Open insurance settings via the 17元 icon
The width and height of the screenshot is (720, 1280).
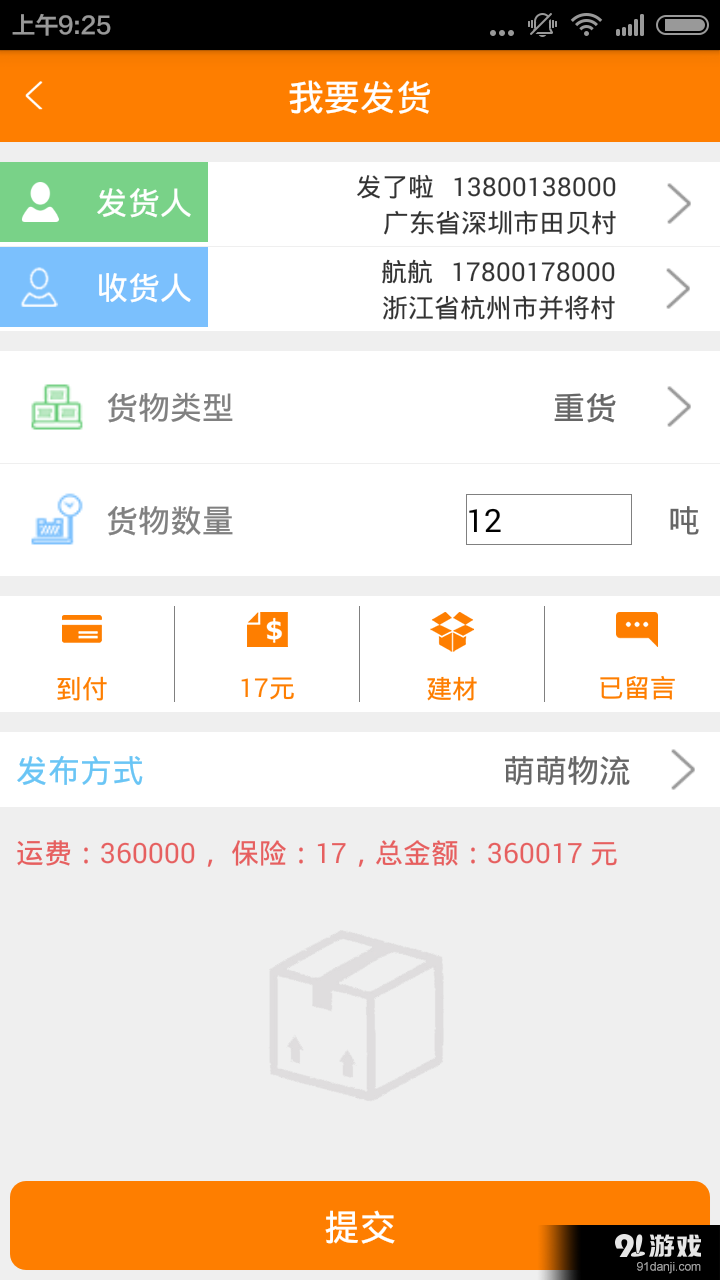[267, 629]
